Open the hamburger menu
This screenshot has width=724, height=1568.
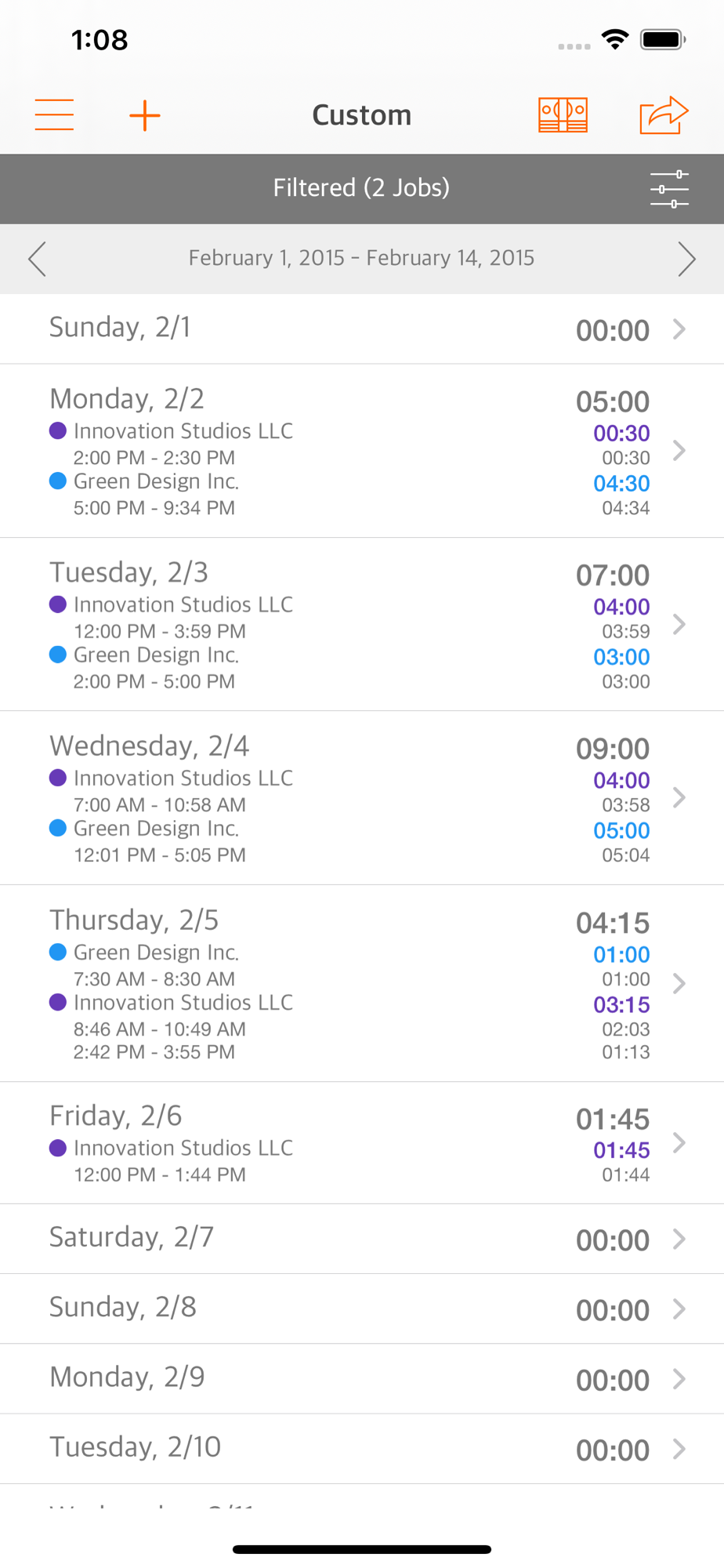click(x=54, y=115)
